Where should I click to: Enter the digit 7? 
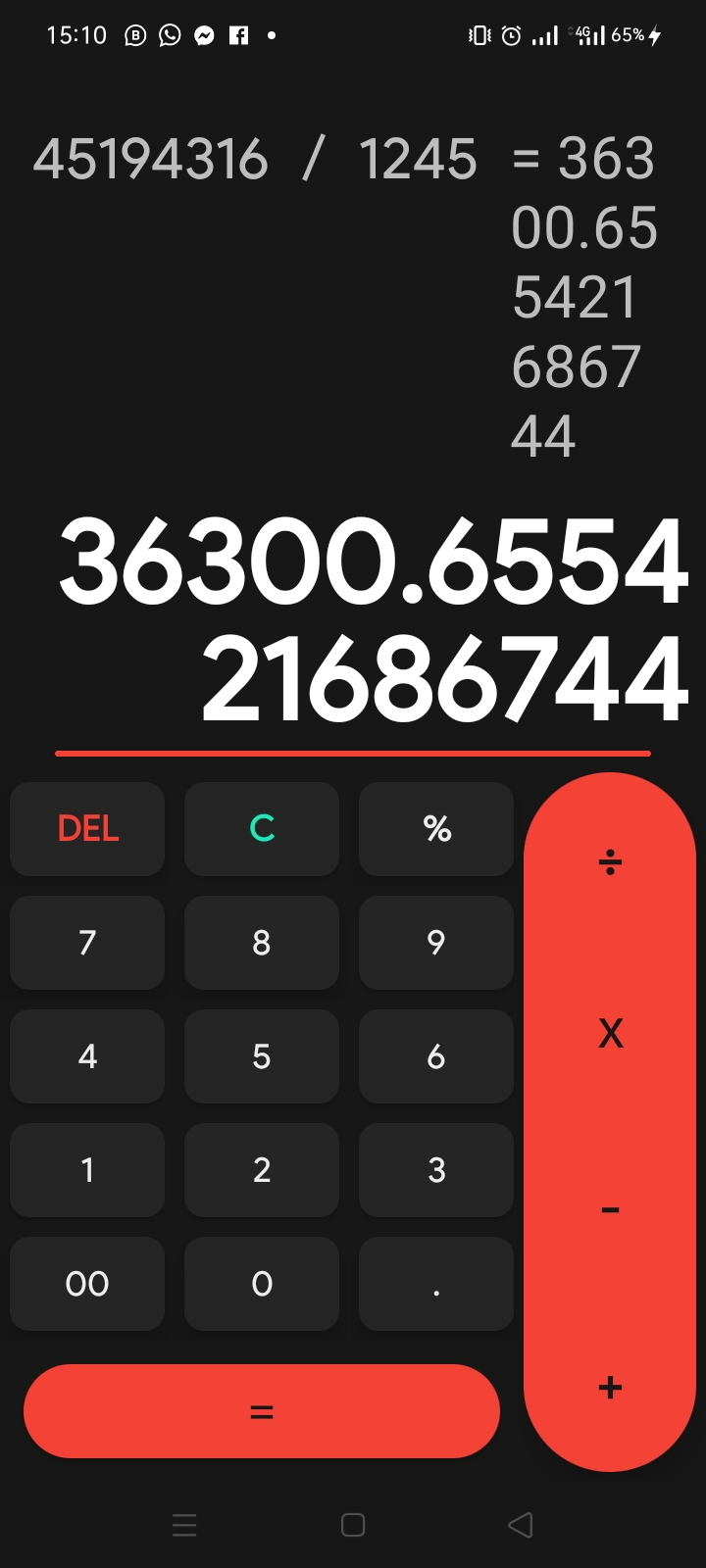point(87,943)
